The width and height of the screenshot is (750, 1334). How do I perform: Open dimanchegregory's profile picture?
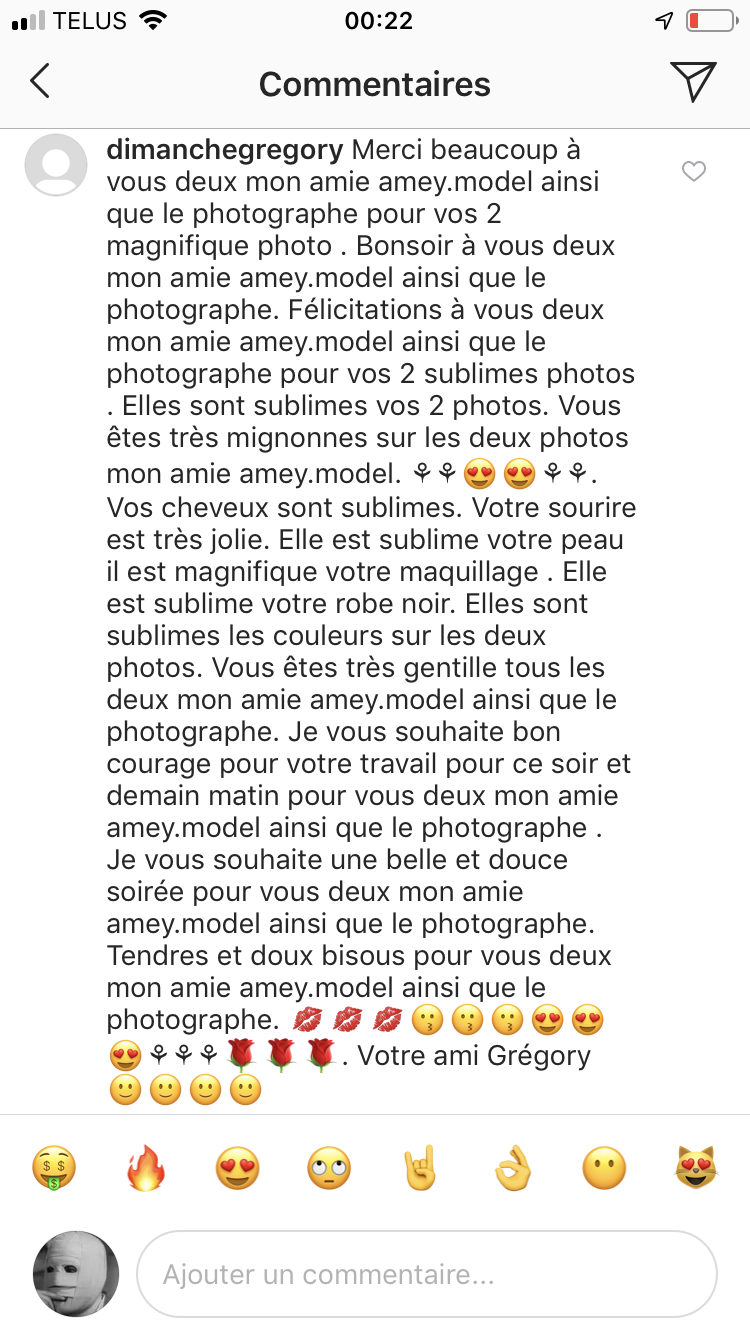(56, 164)
